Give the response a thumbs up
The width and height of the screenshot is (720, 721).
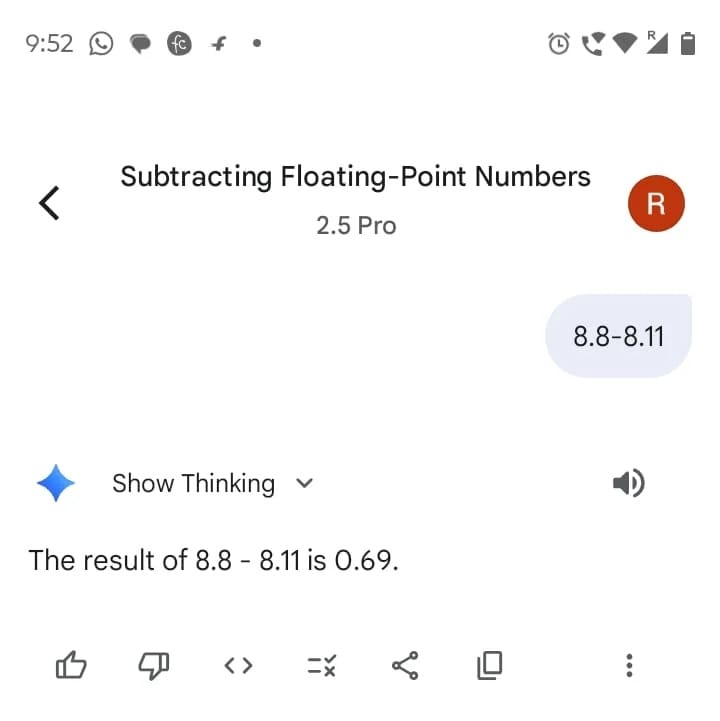(x=71, y=664)
